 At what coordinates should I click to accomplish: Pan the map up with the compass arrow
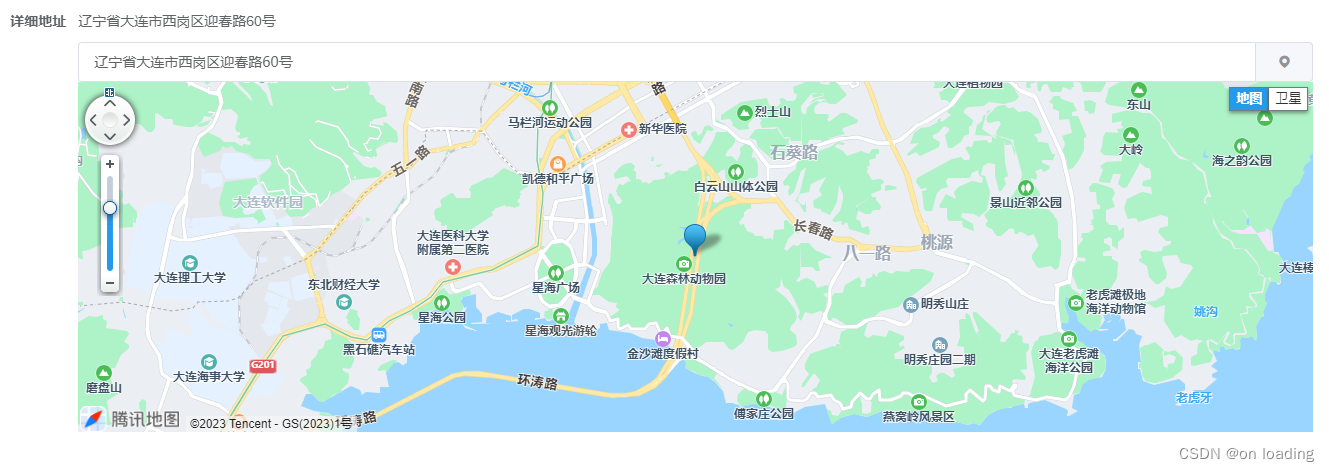pos(110,104)
